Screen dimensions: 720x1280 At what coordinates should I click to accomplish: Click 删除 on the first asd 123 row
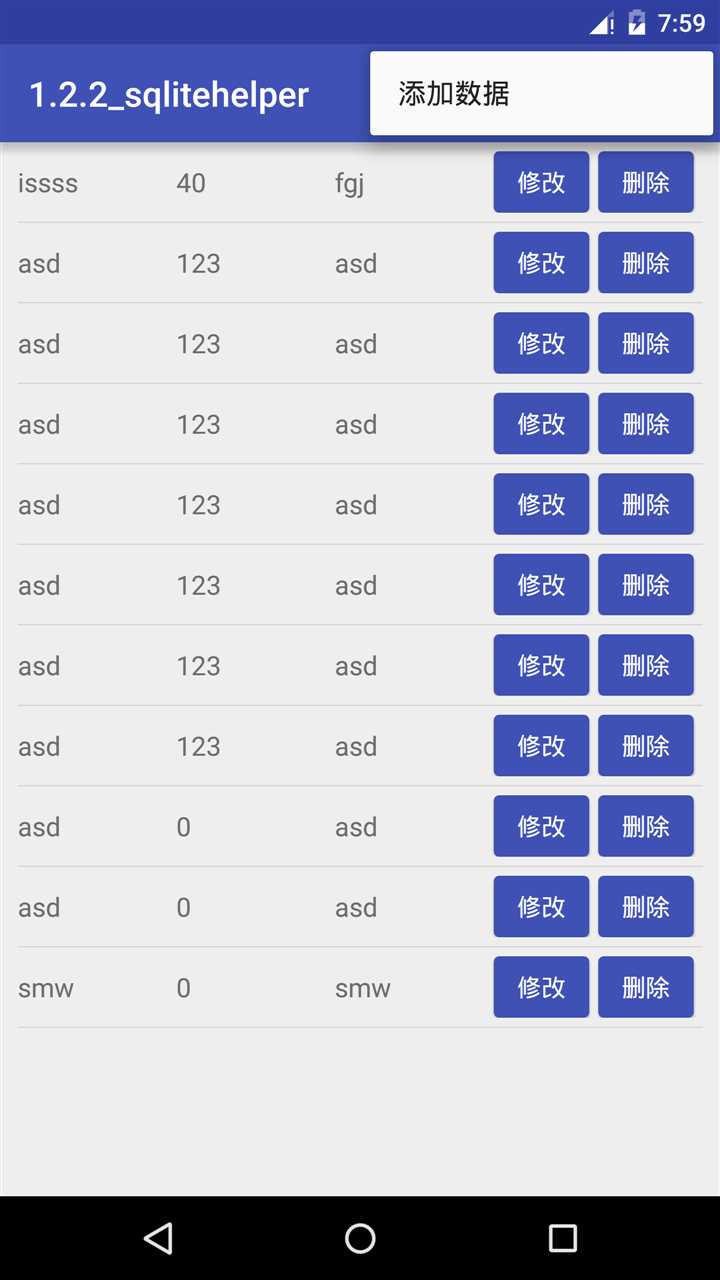(645, 262)
